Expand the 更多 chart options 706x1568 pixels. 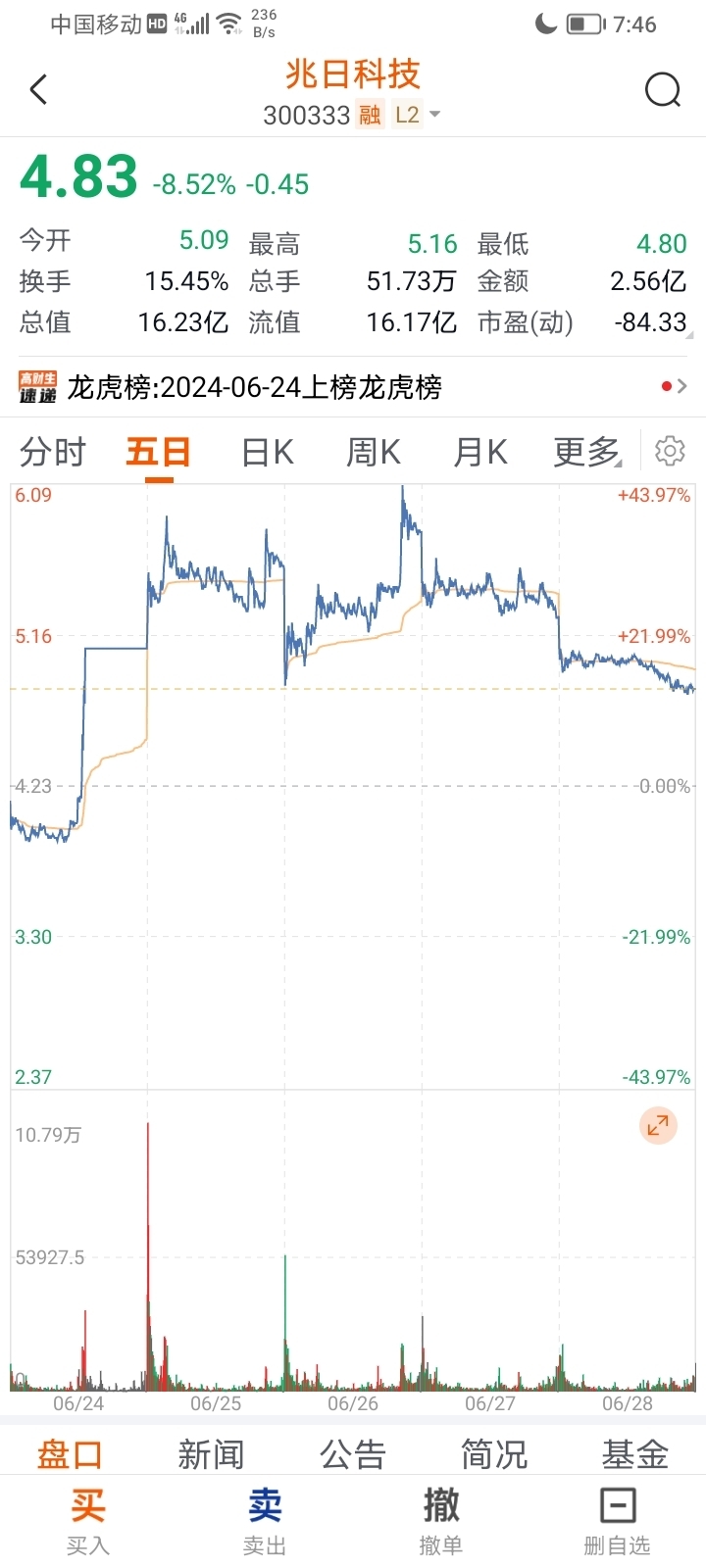pyautogui.click(x=586, y=453)
